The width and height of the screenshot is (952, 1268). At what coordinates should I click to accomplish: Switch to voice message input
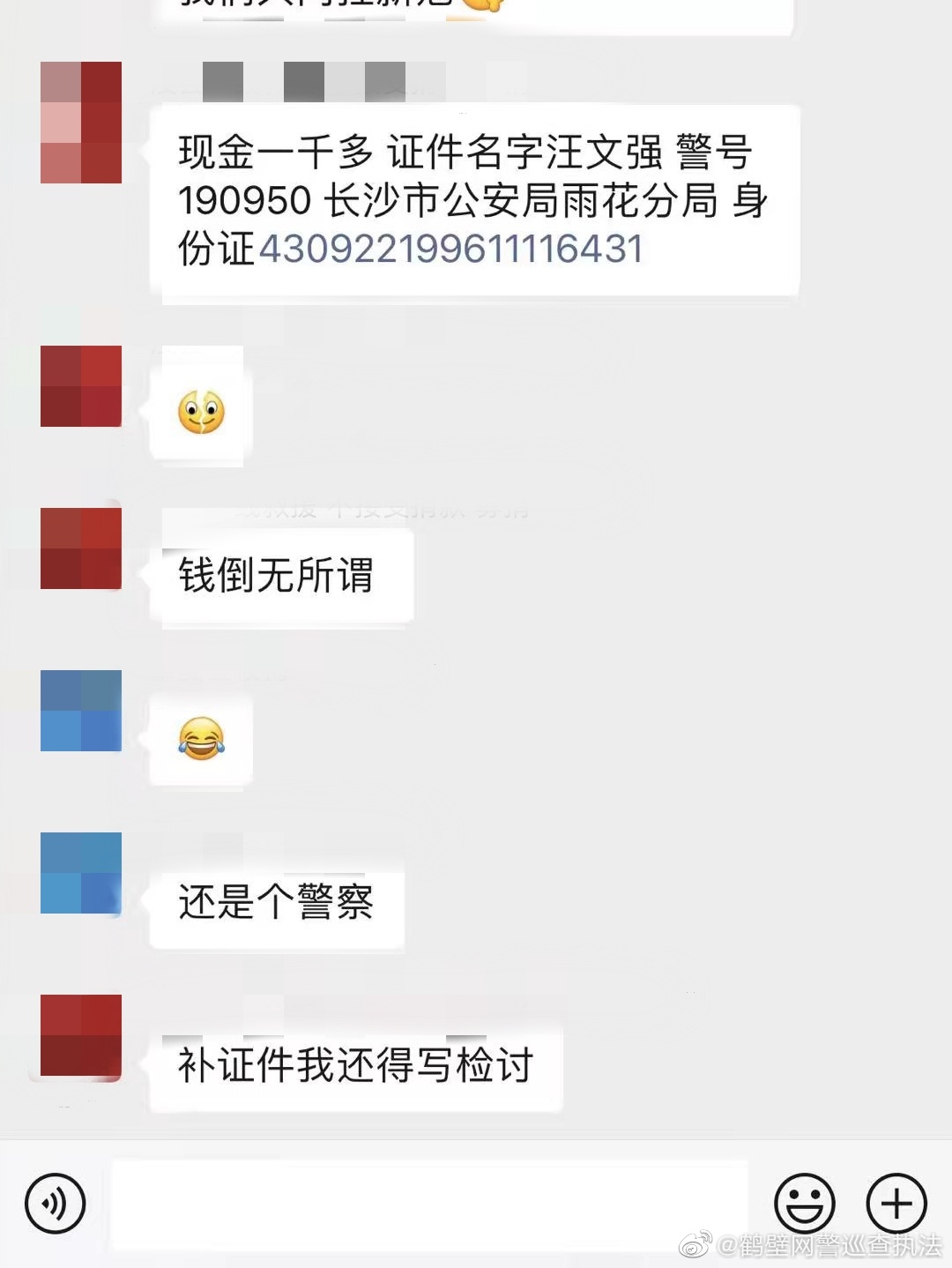[56, 1204]
